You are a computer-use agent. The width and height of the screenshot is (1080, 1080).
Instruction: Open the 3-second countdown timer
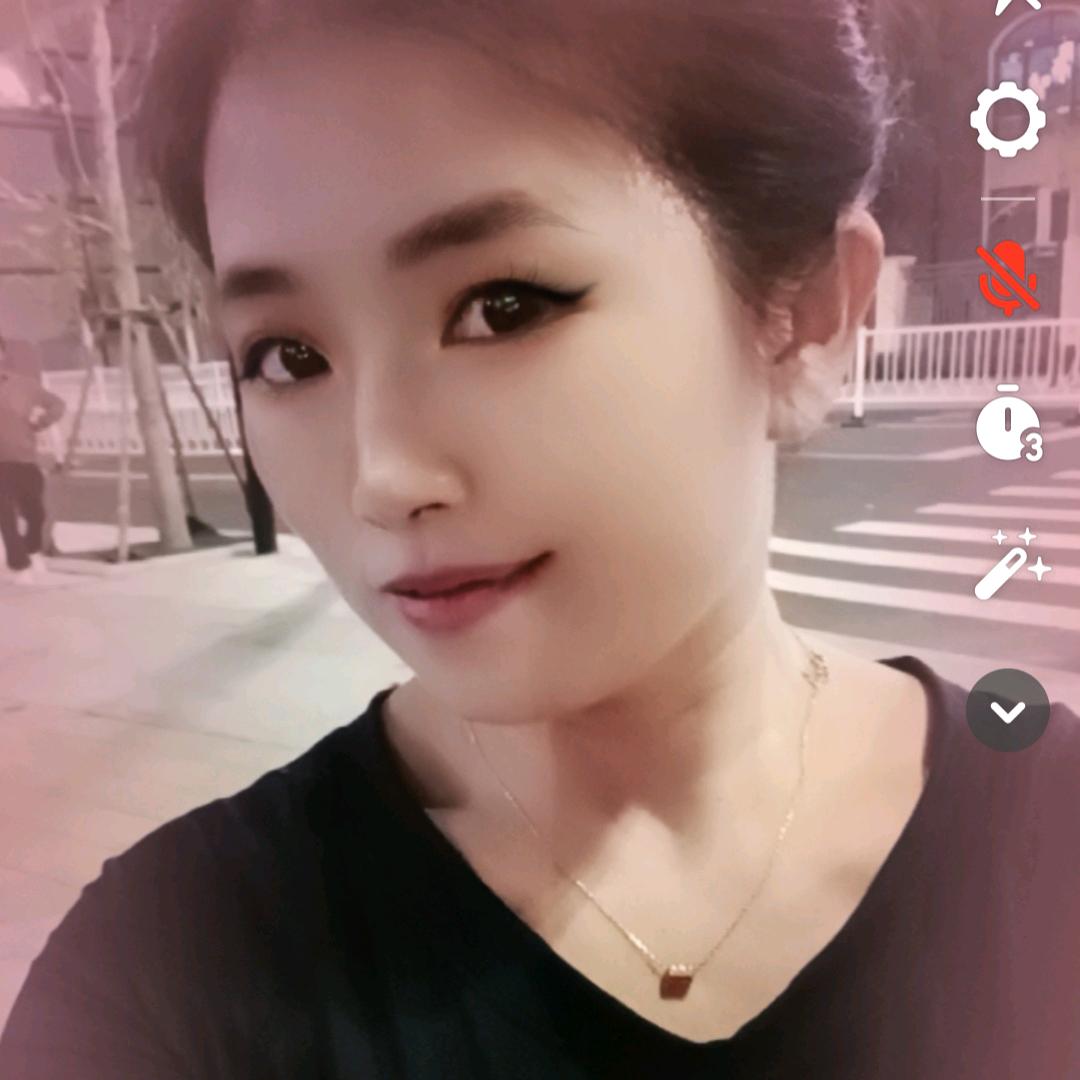coord(1008,424)
